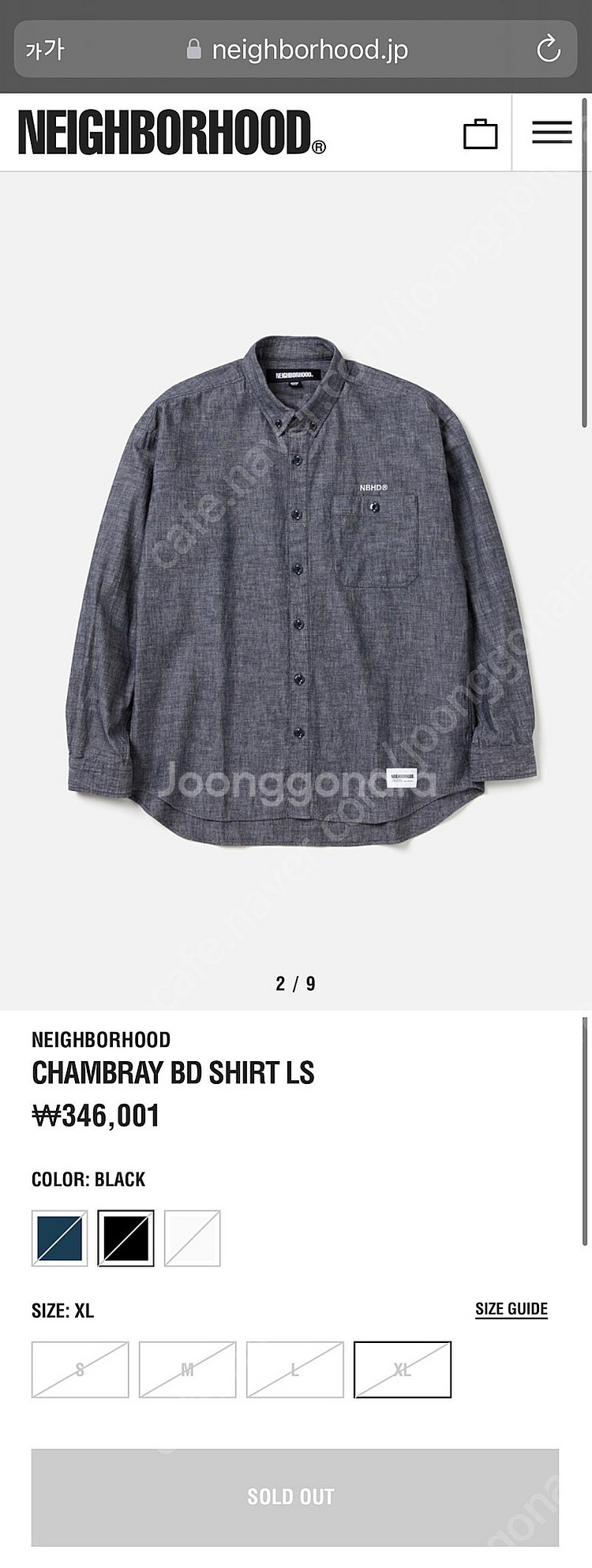Select the white color swatch

click(192, 1238)
